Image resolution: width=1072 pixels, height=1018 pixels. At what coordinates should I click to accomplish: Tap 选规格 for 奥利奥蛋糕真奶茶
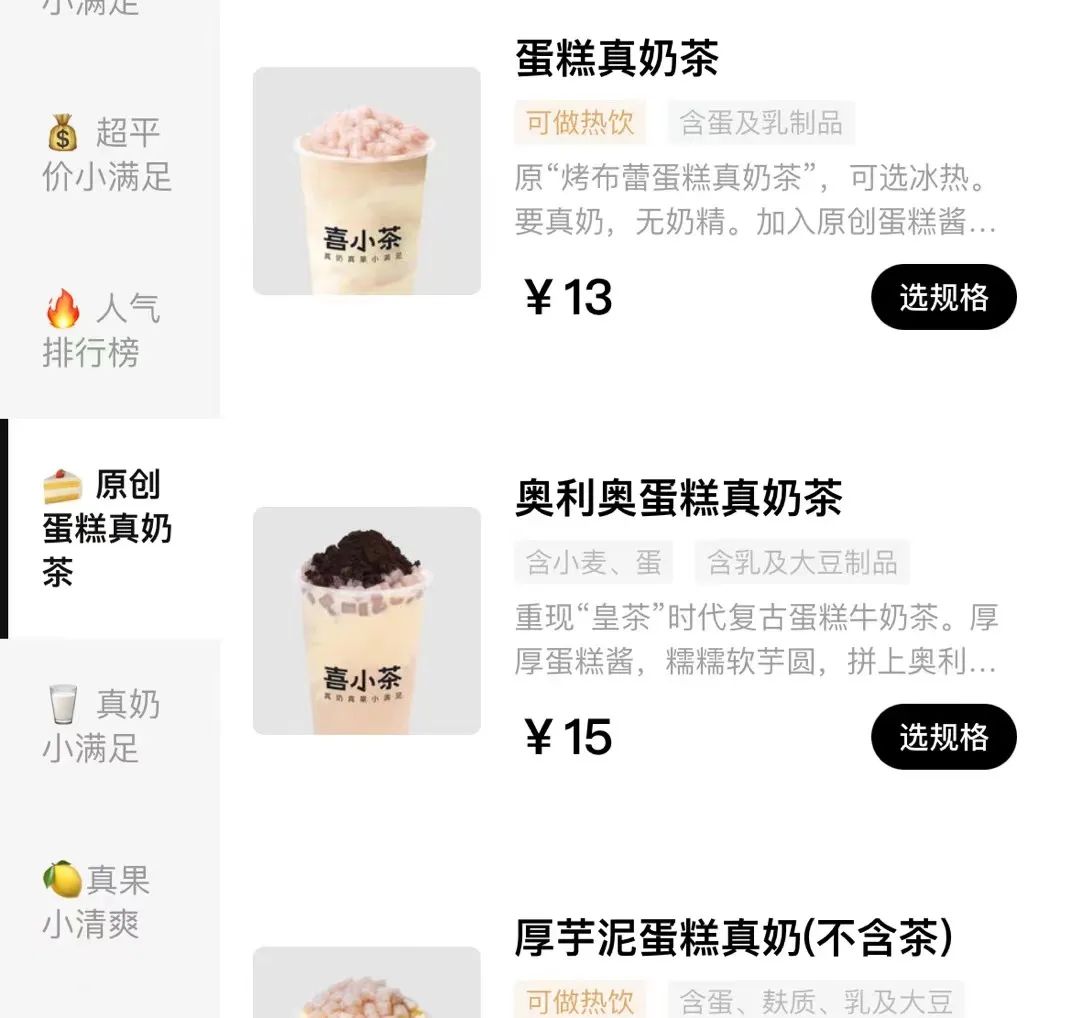click(x=943, y=737)
